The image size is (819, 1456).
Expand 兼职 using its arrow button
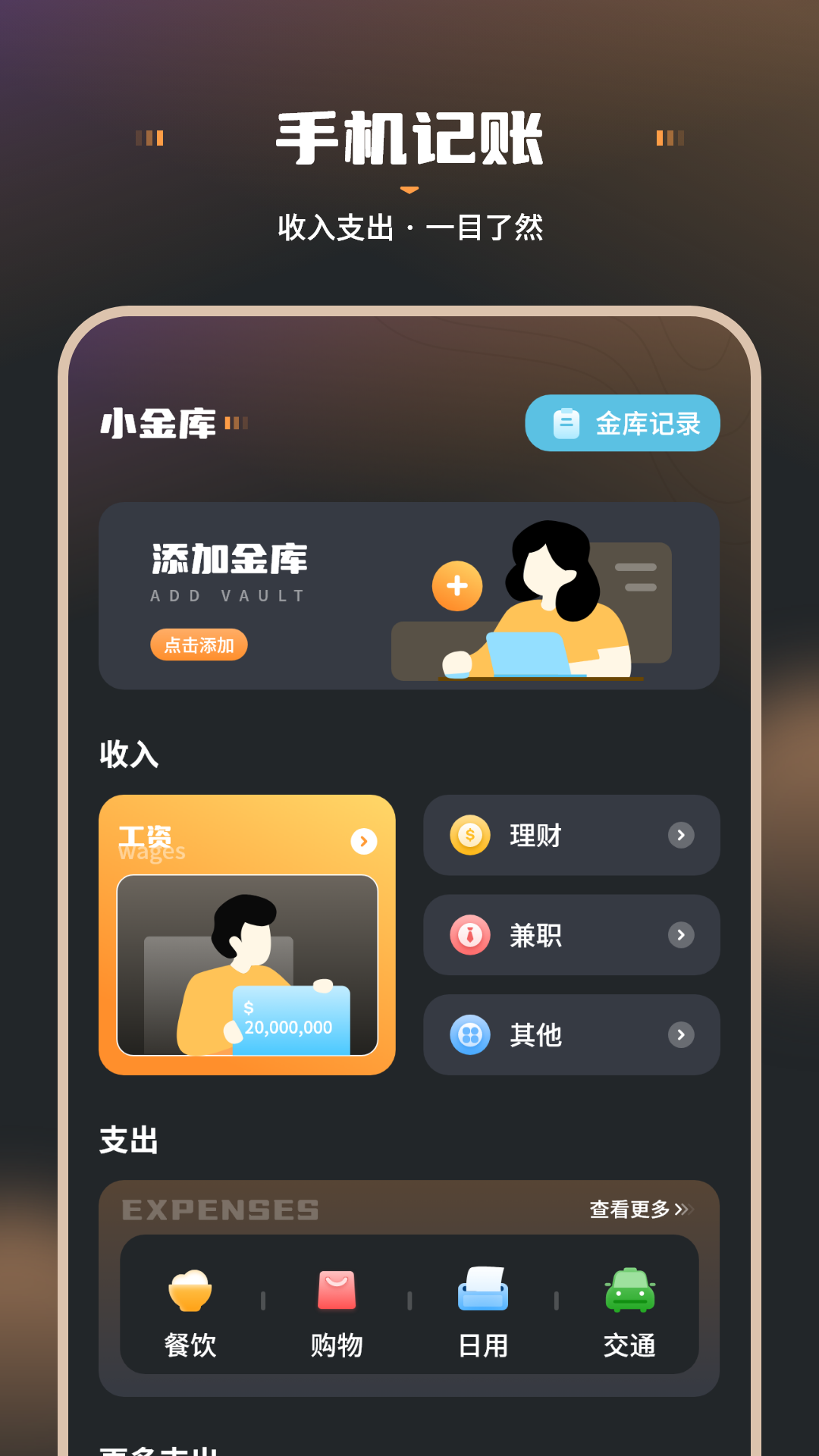tap(680, 936)
